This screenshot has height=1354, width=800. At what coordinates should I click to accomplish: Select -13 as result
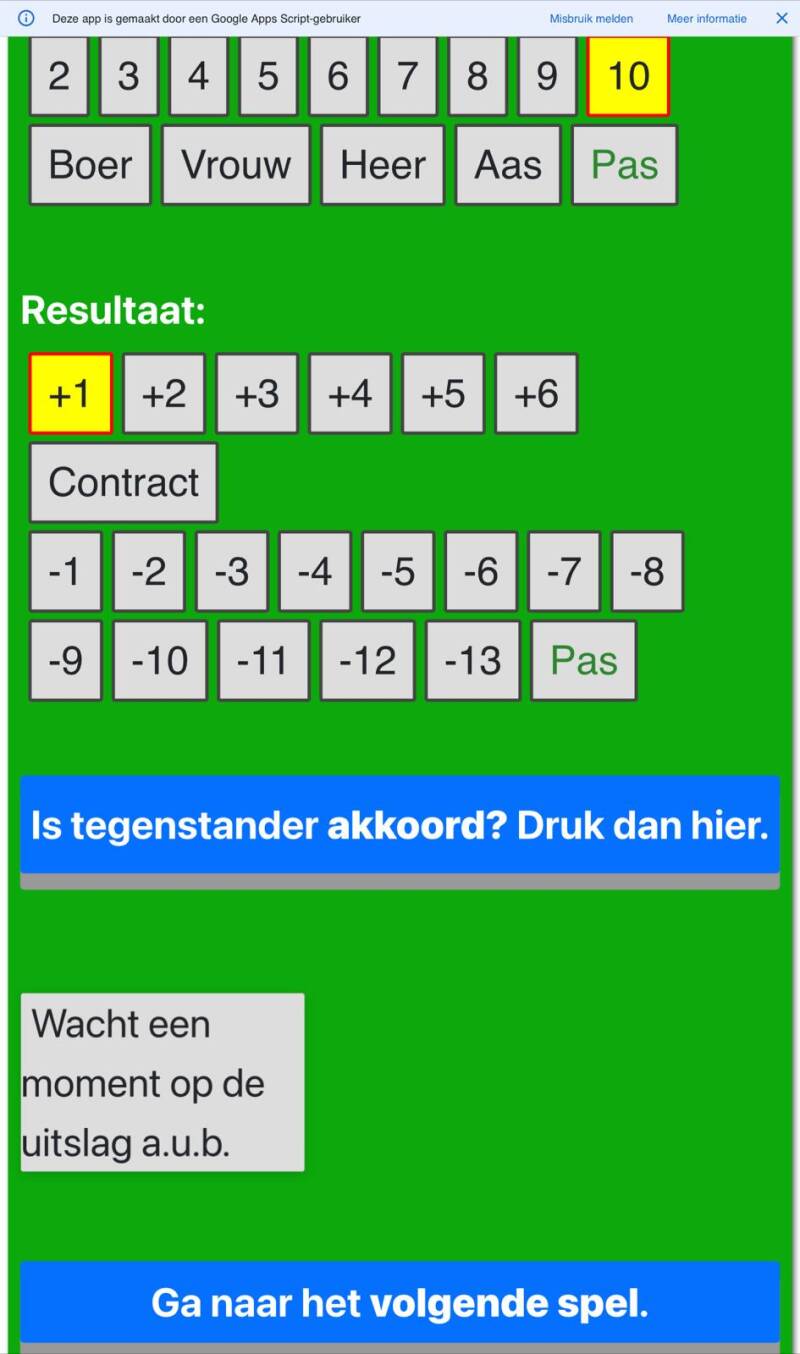click(x=472, y=660)
